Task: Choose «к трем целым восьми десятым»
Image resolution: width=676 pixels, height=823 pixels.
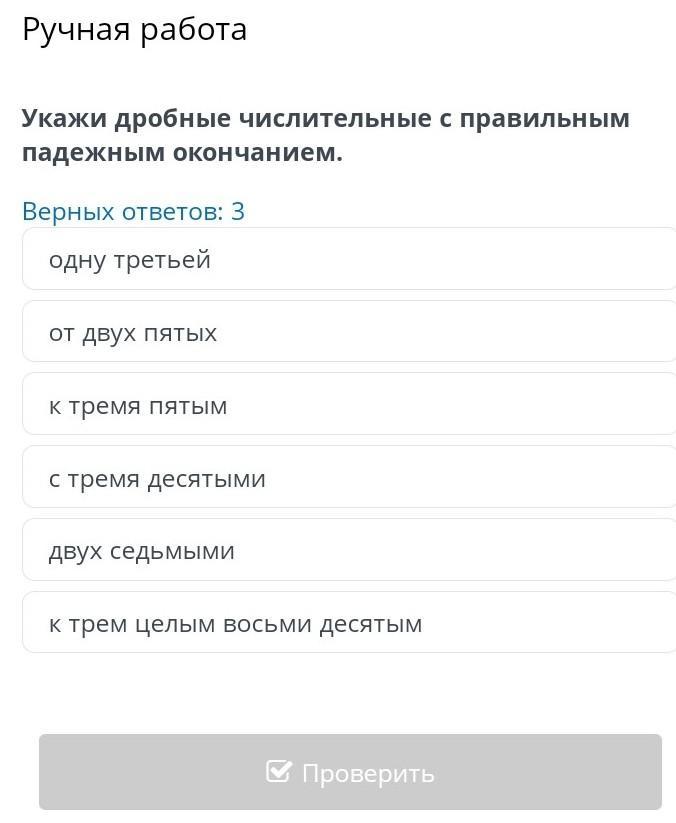Action: tap(348, 624)
